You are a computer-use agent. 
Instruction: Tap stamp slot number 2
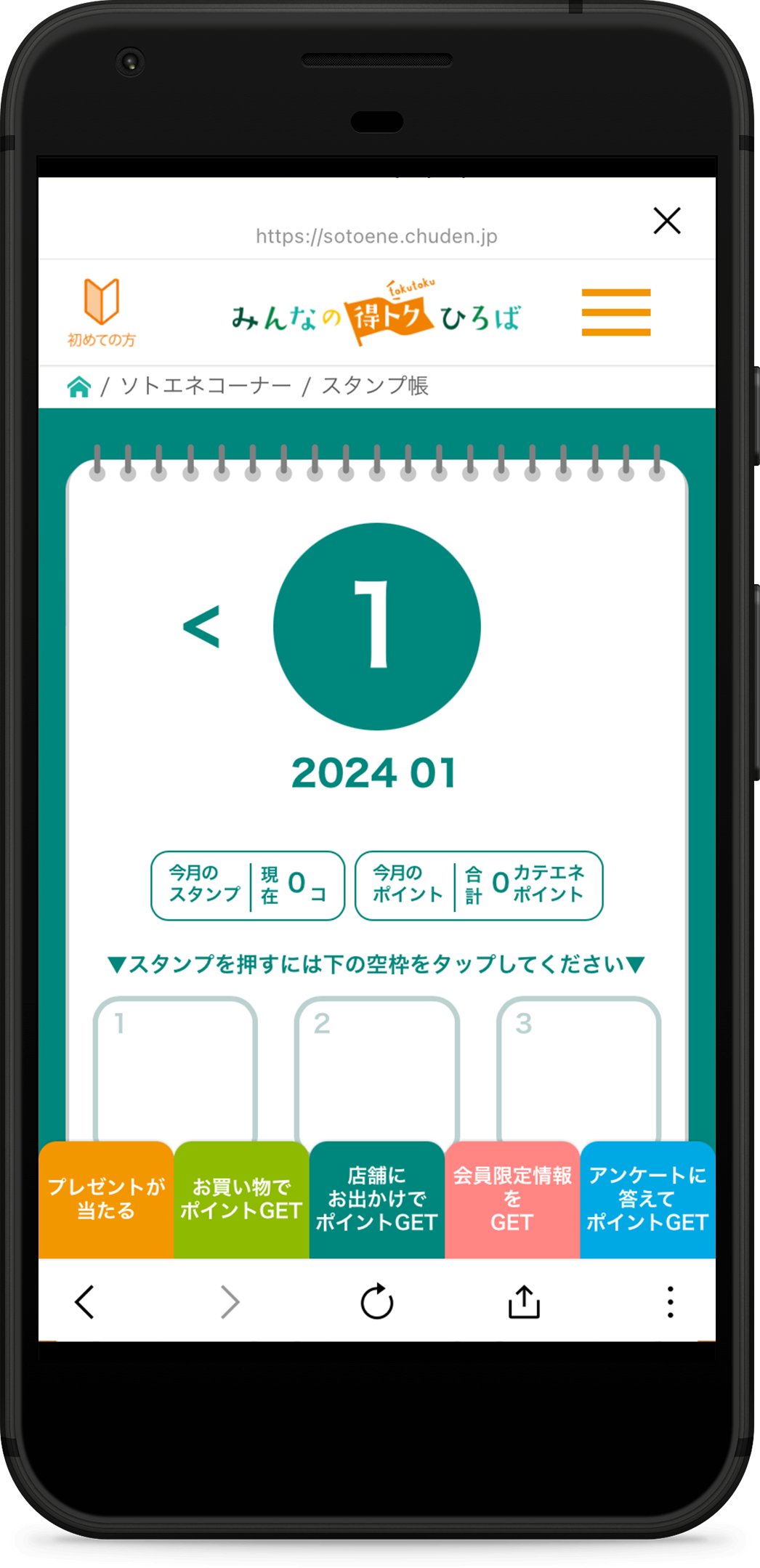tap(376, 1068)
